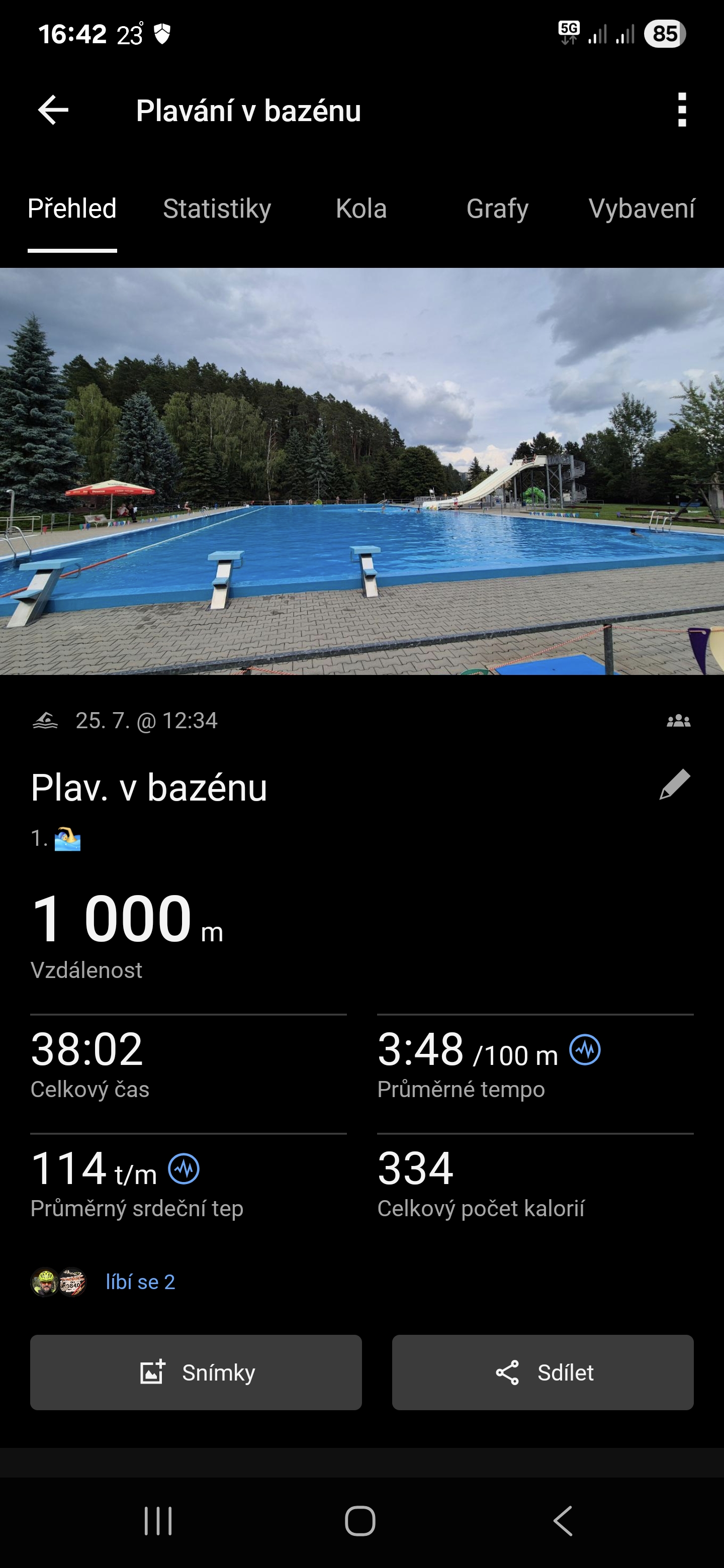Image resolution: width=724 pixels, height=1568 pixels.
Task: Select the Vybavení tab
Action: (x=641, y=209)
